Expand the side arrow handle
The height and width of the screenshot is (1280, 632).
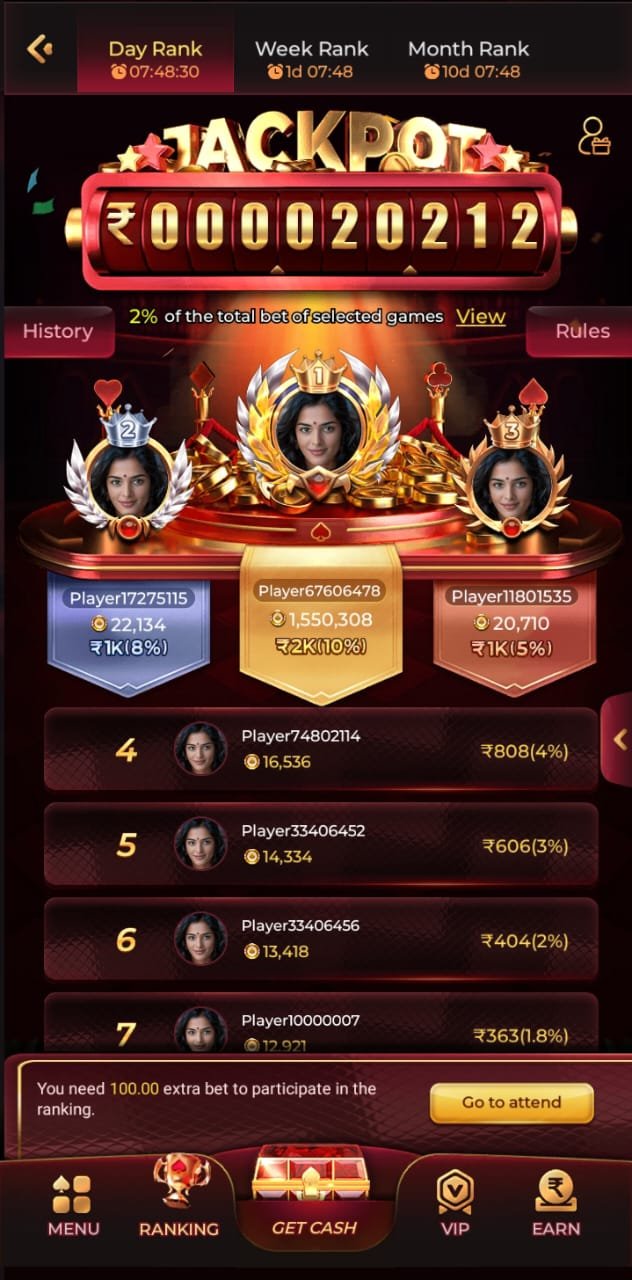pyautogui.click(x=619, y=739)
